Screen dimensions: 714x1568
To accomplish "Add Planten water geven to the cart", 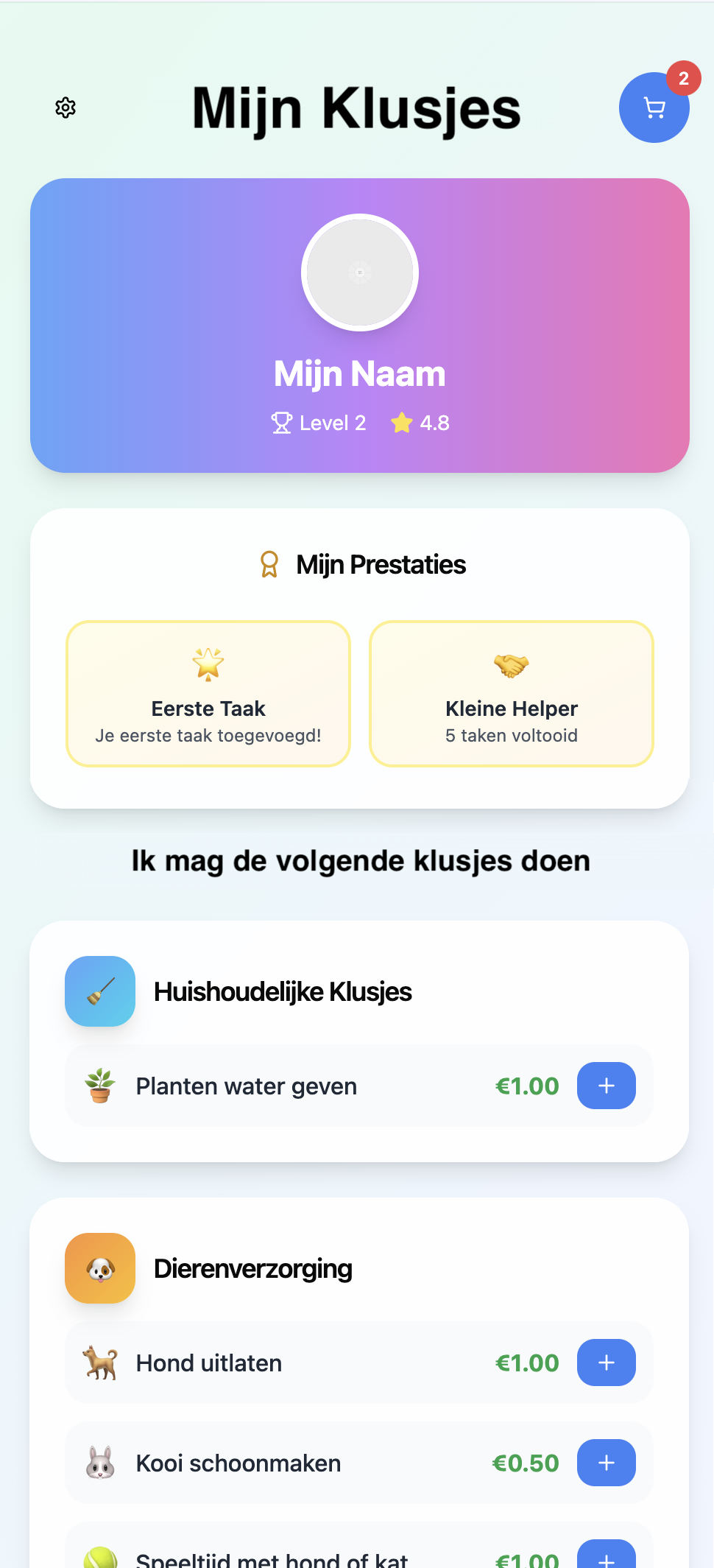I will point(606,1086).
